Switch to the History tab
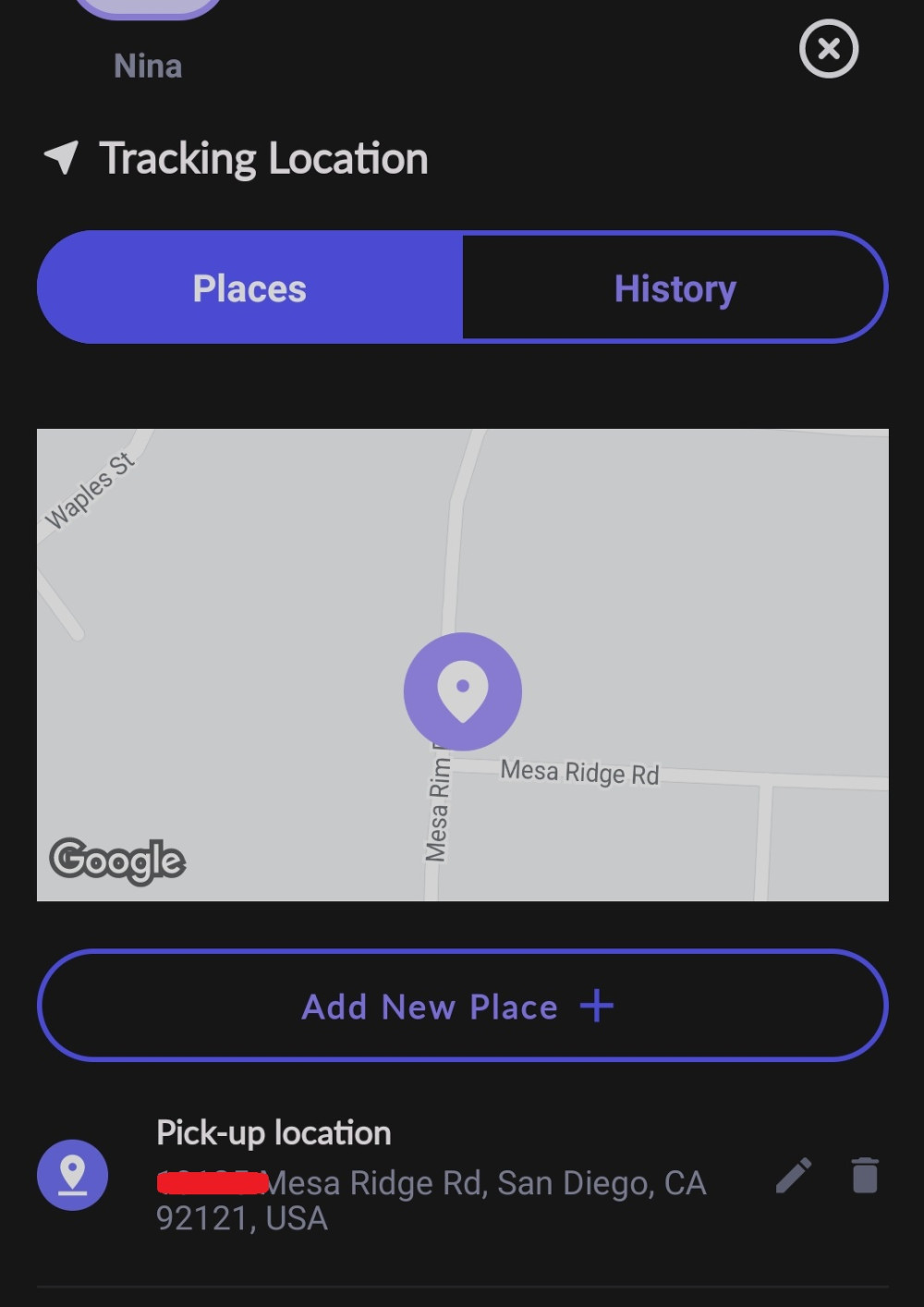This screenshot has width=924, height=1307. pos(675,287)
